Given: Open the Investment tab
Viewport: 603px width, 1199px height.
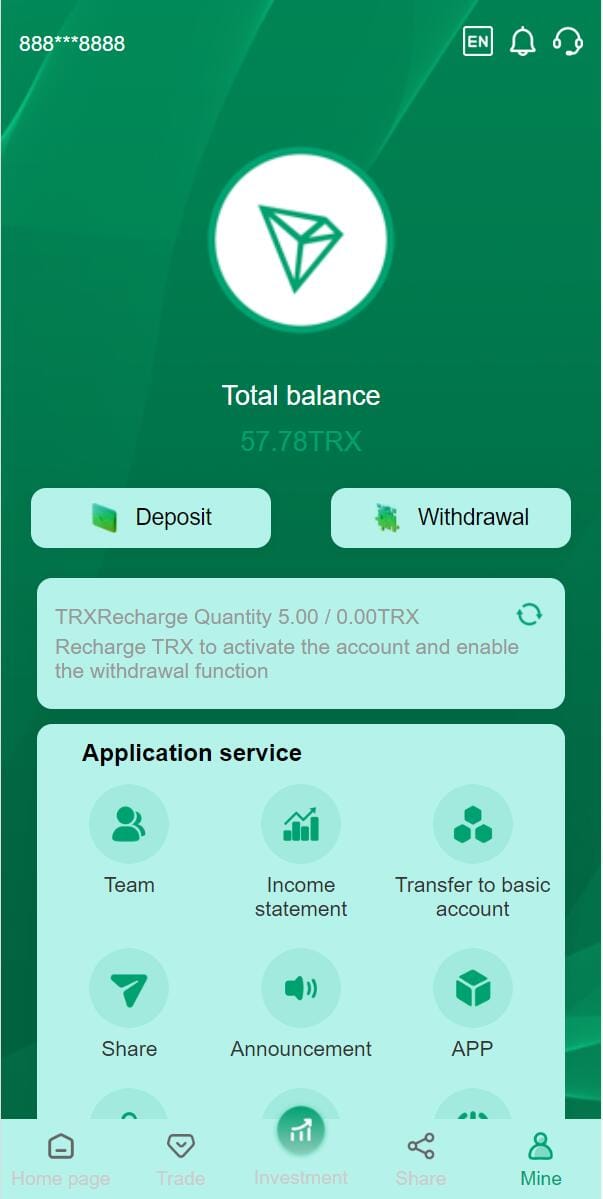Looking at the screenshot, I should 301,1150.
